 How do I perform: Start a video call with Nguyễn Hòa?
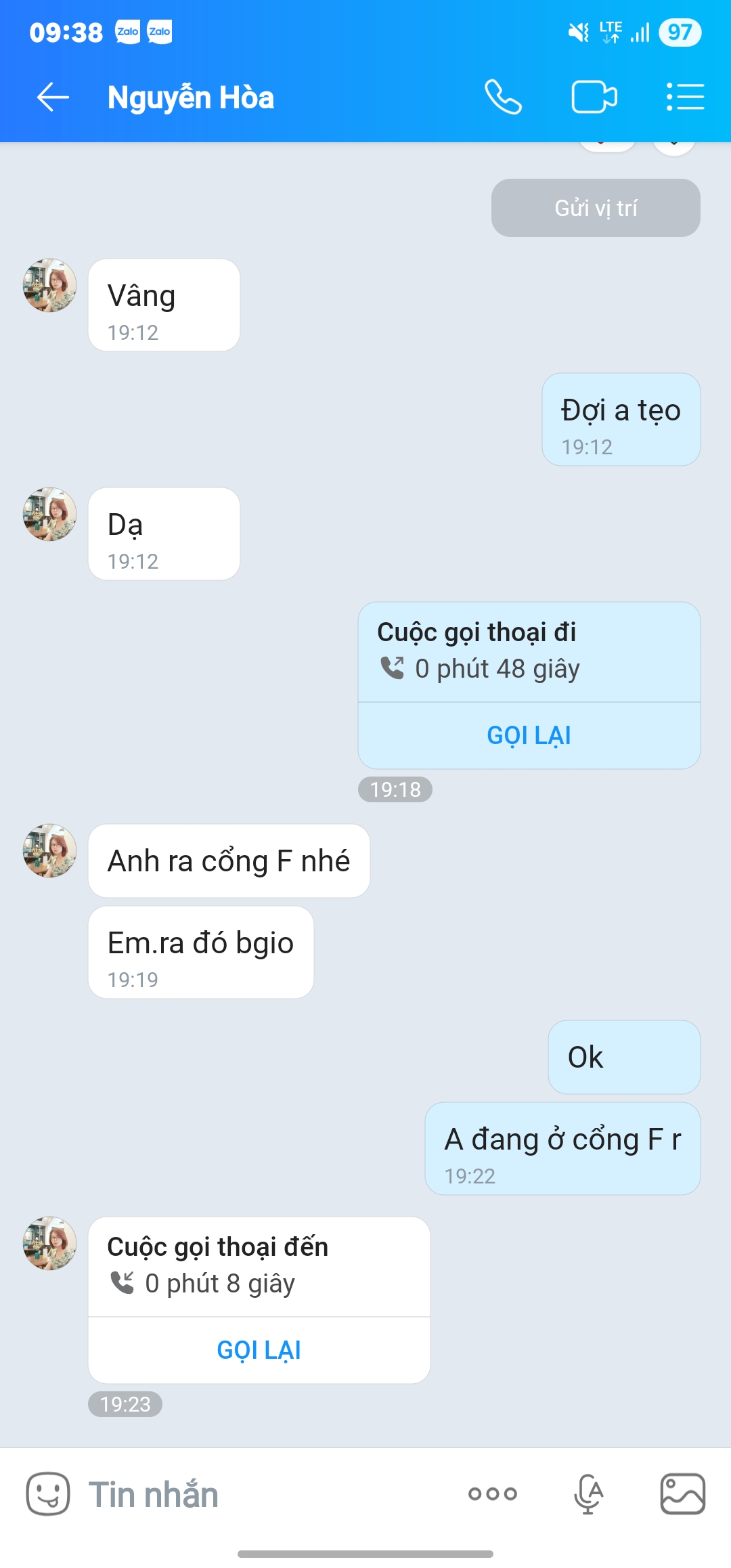(594, 97)
